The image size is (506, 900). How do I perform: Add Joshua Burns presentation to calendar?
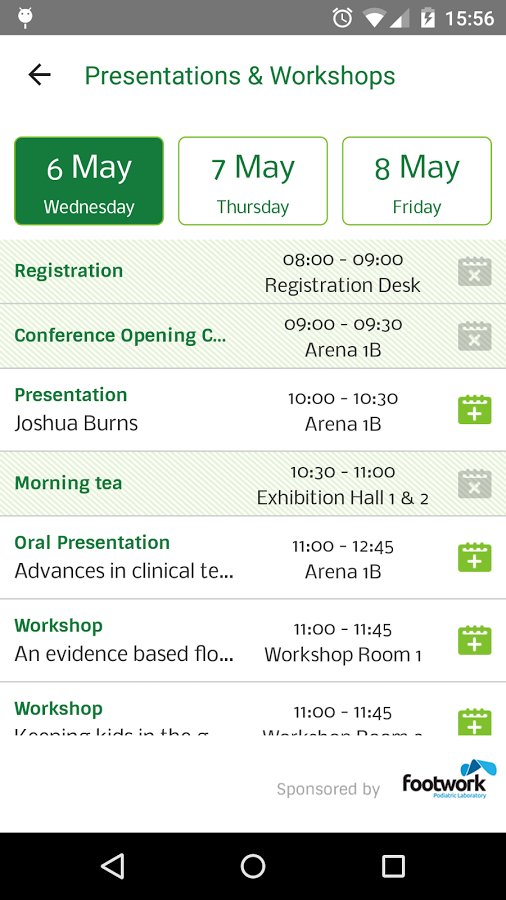click(474, 410)
